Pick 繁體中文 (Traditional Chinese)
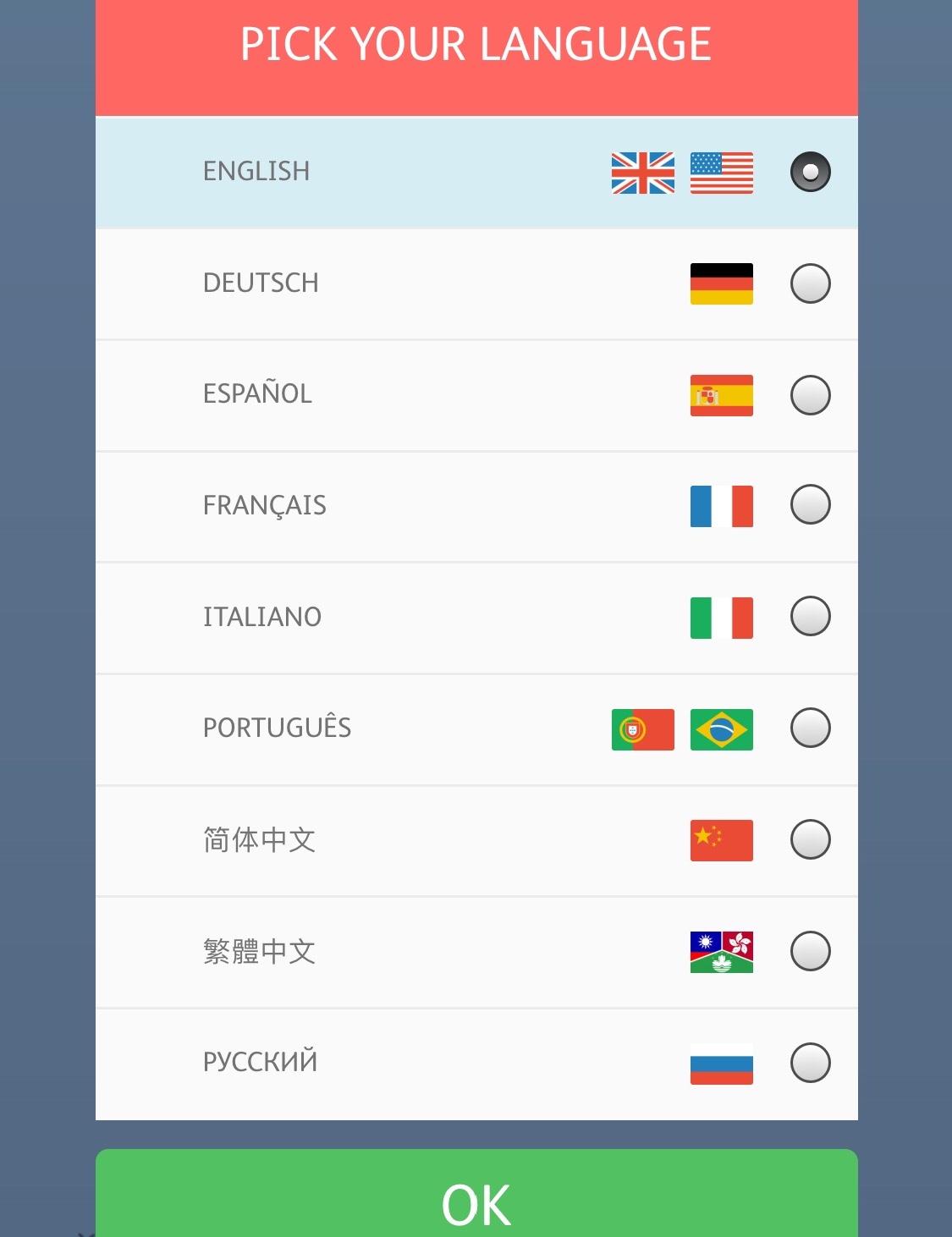Image resolution: width=952 pixels, height=1237 pixels. [x=810, y=951]
